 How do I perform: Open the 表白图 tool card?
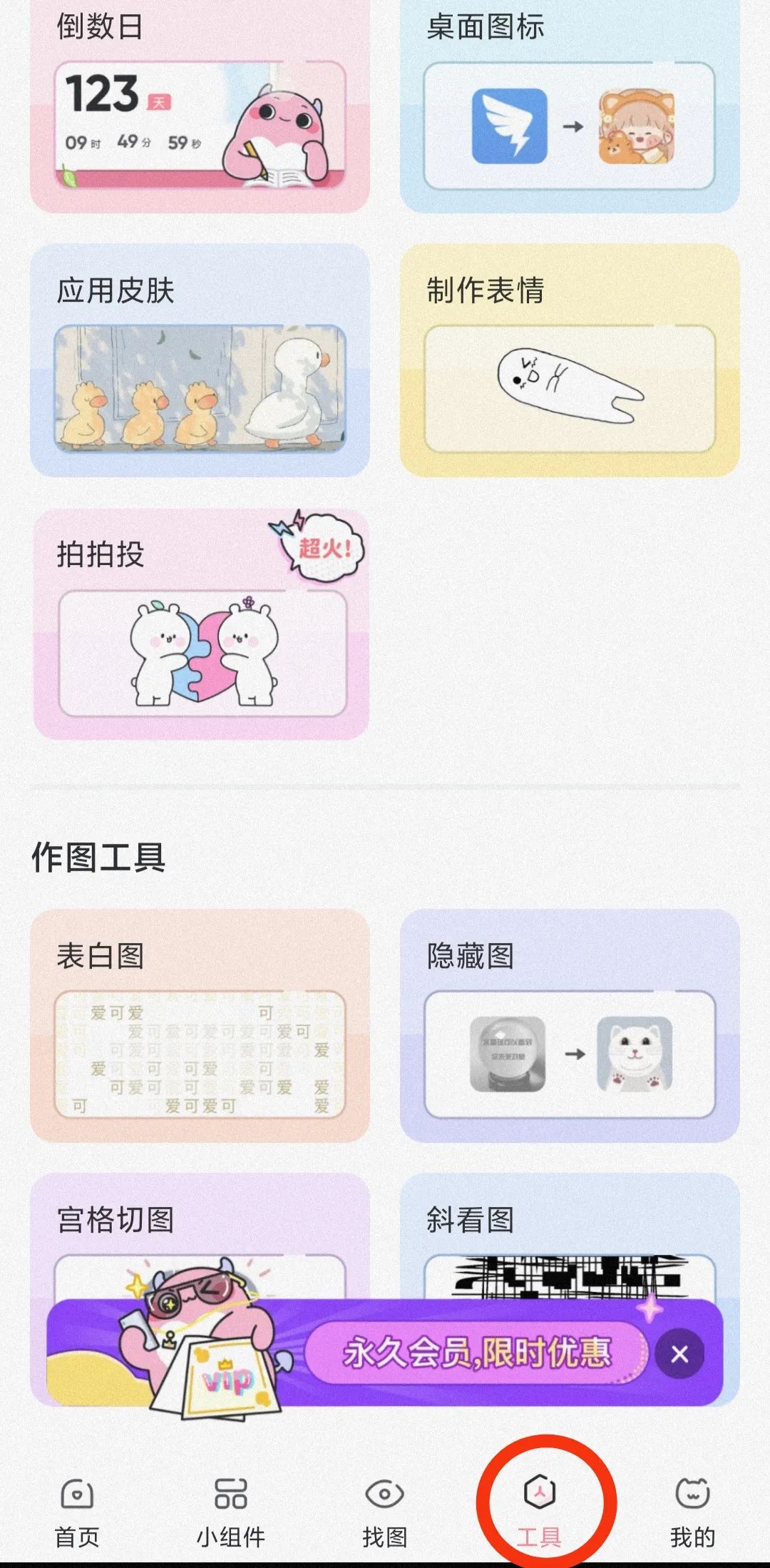[x=200, y=1026]
